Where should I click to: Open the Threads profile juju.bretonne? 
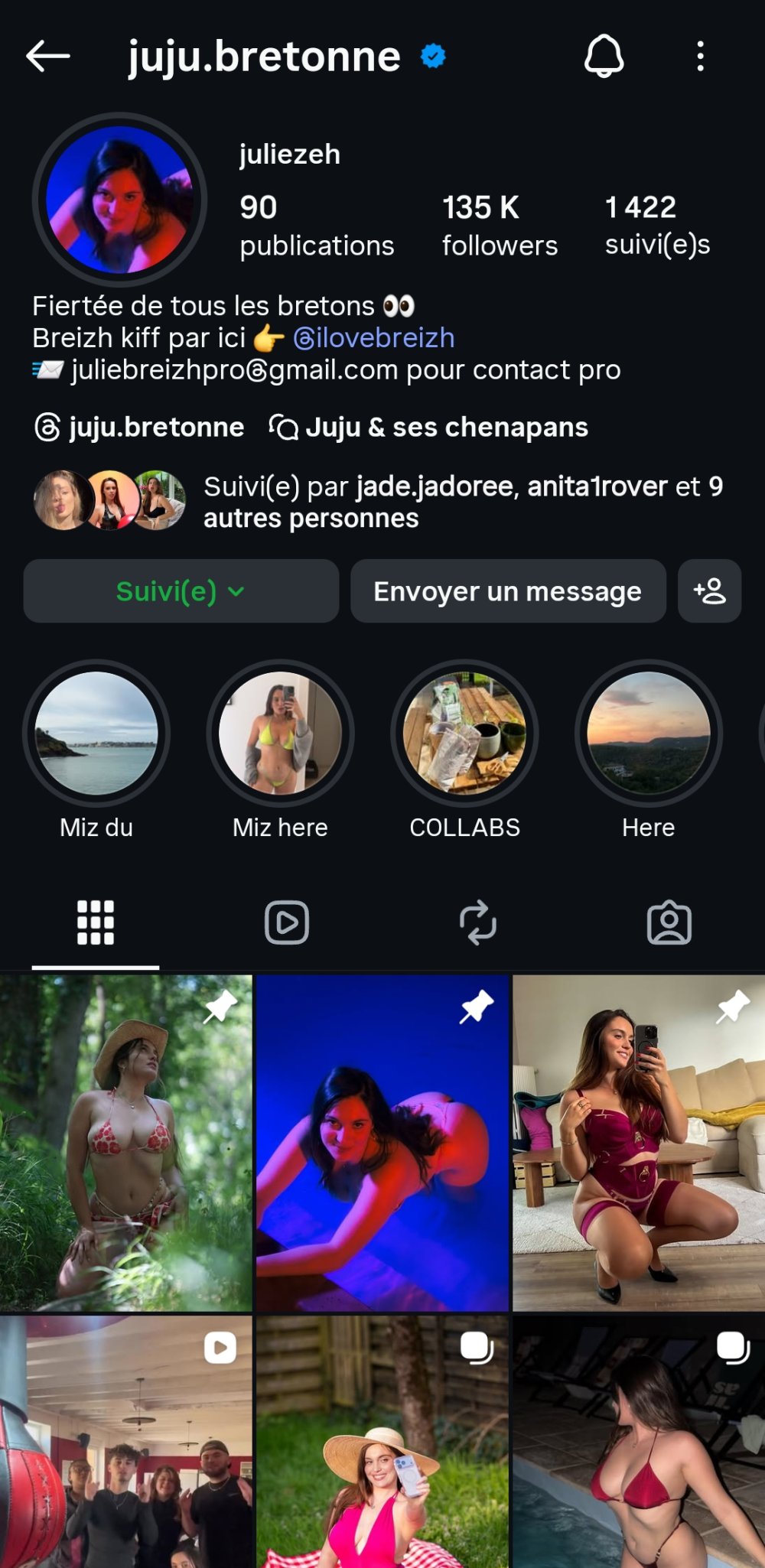coord(138,427)
